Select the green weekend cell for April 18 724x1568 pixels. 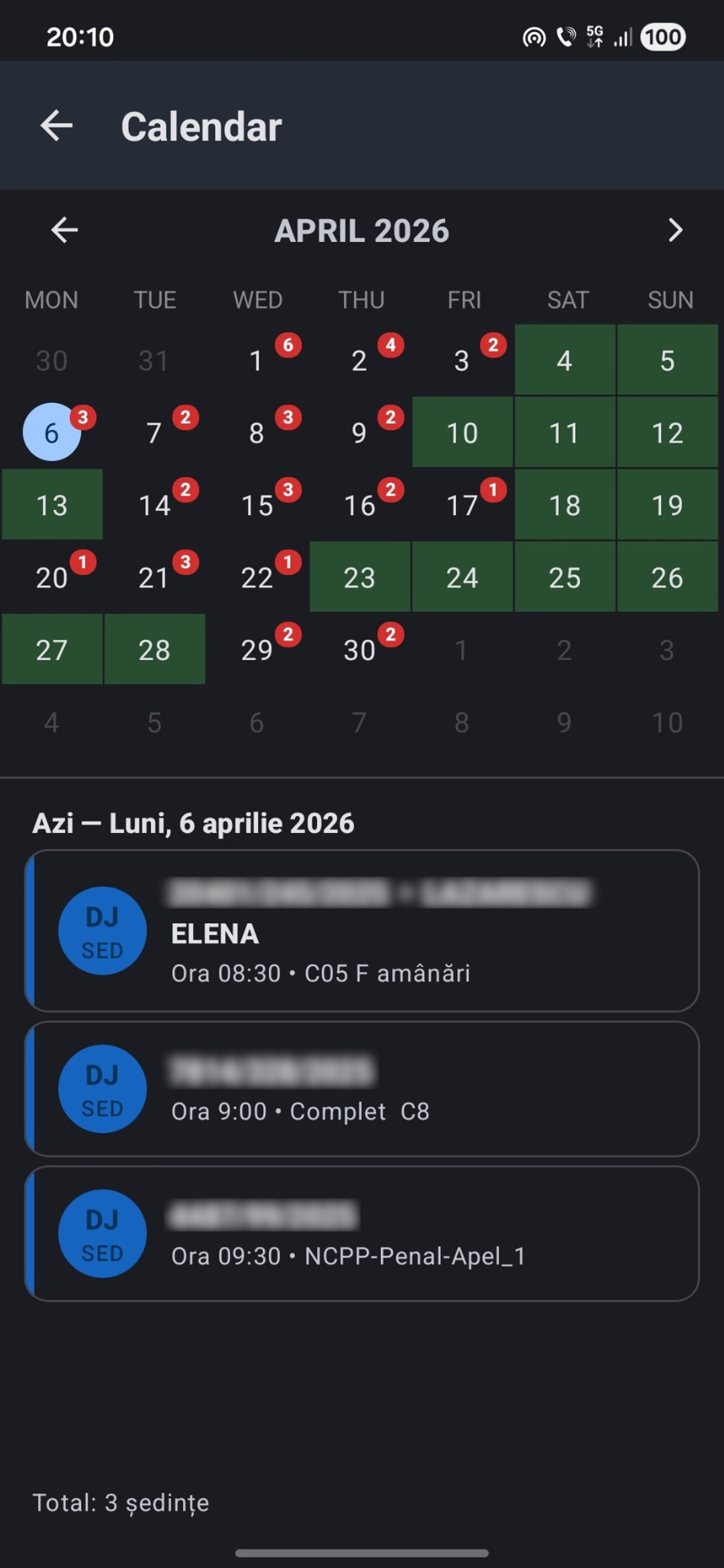click(x=565, y=505)
